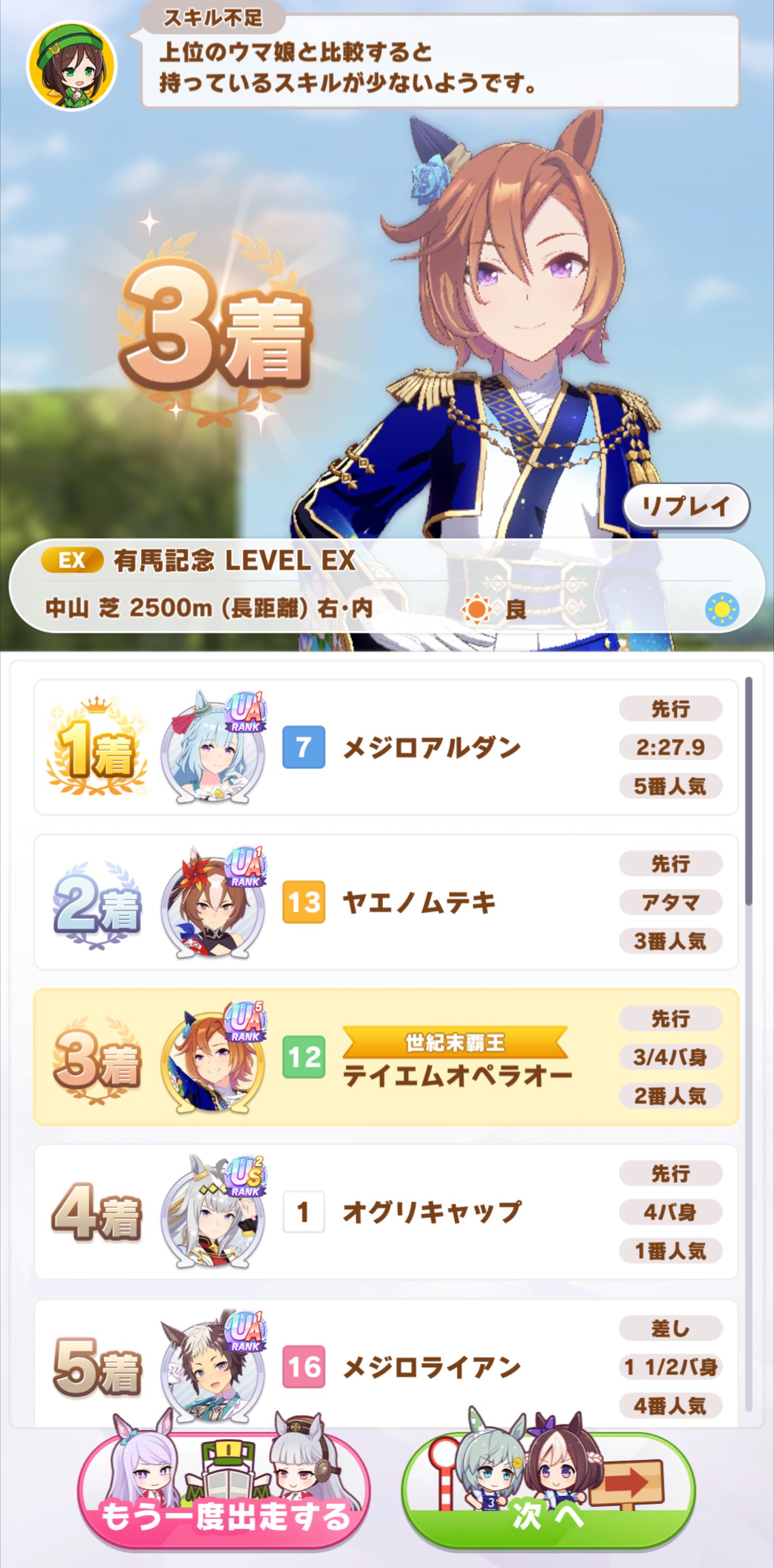The image size is (774, 1568).
Task: Select メジロライアン's 5th place row
Action: [x=386, y=1364]
